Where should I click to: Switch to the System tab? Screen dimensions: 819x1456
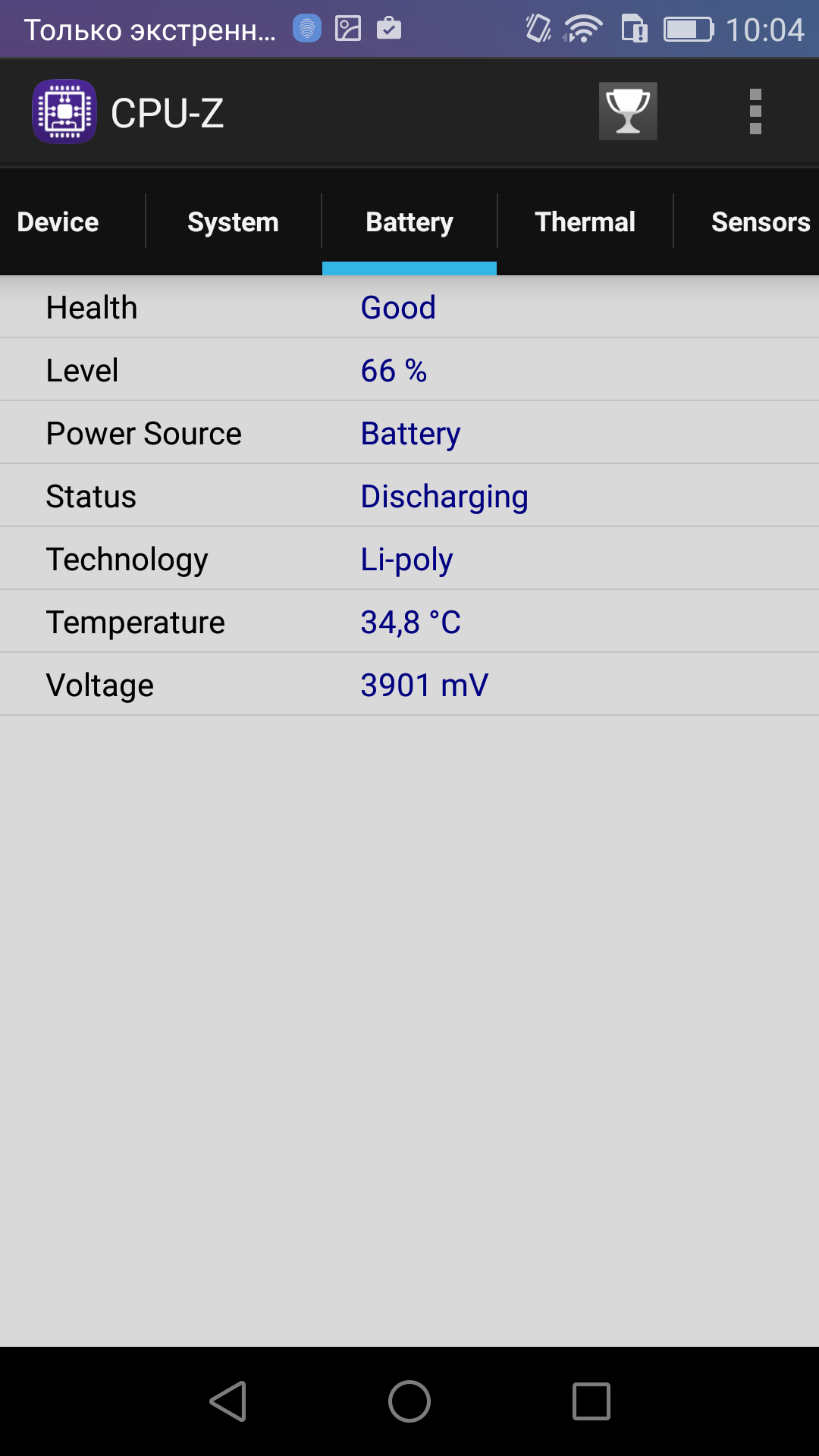pos(234,222)
